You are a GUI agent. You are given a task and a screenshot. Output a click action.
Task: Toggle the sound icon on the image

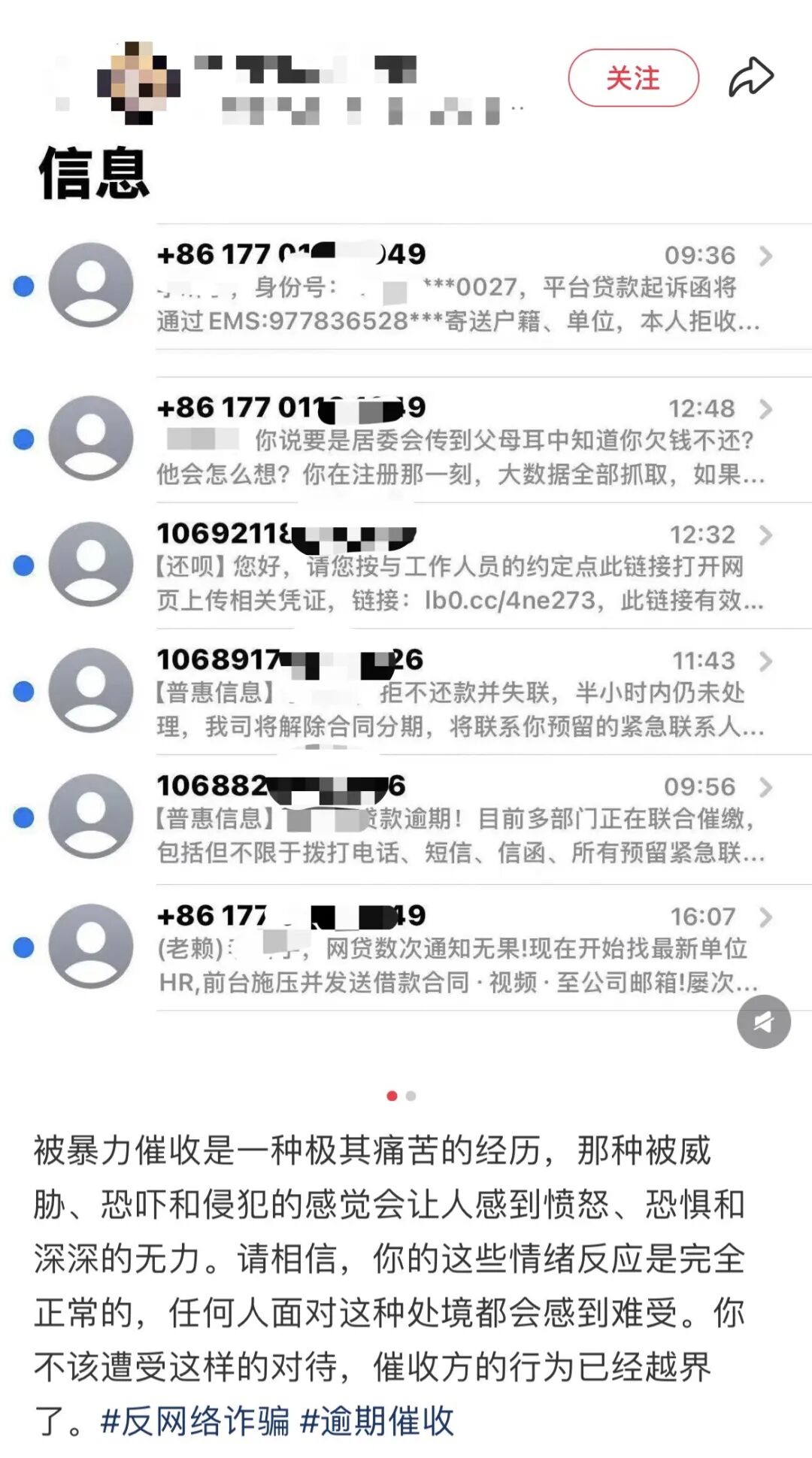(763, 1021)
